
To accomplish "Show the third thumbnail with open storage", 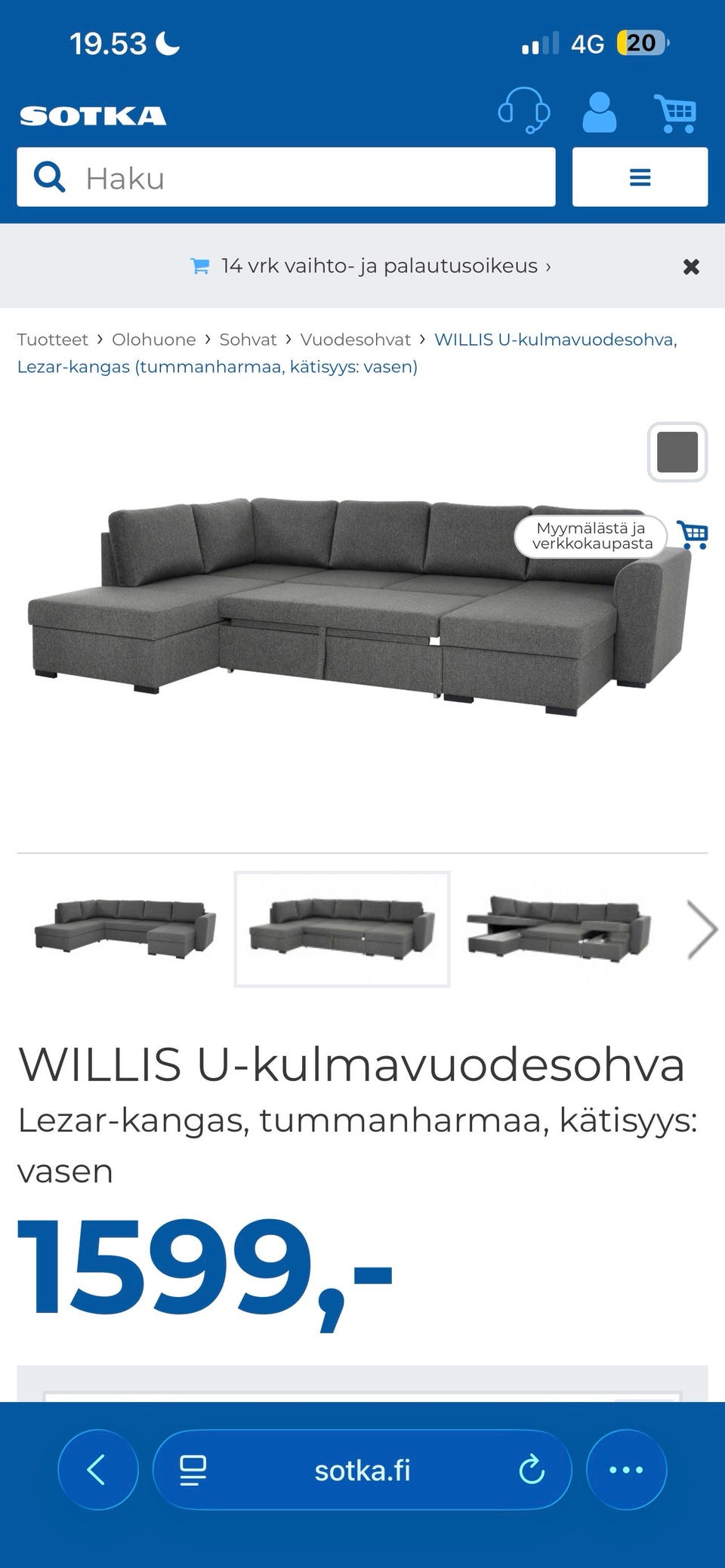I will 559,929.
